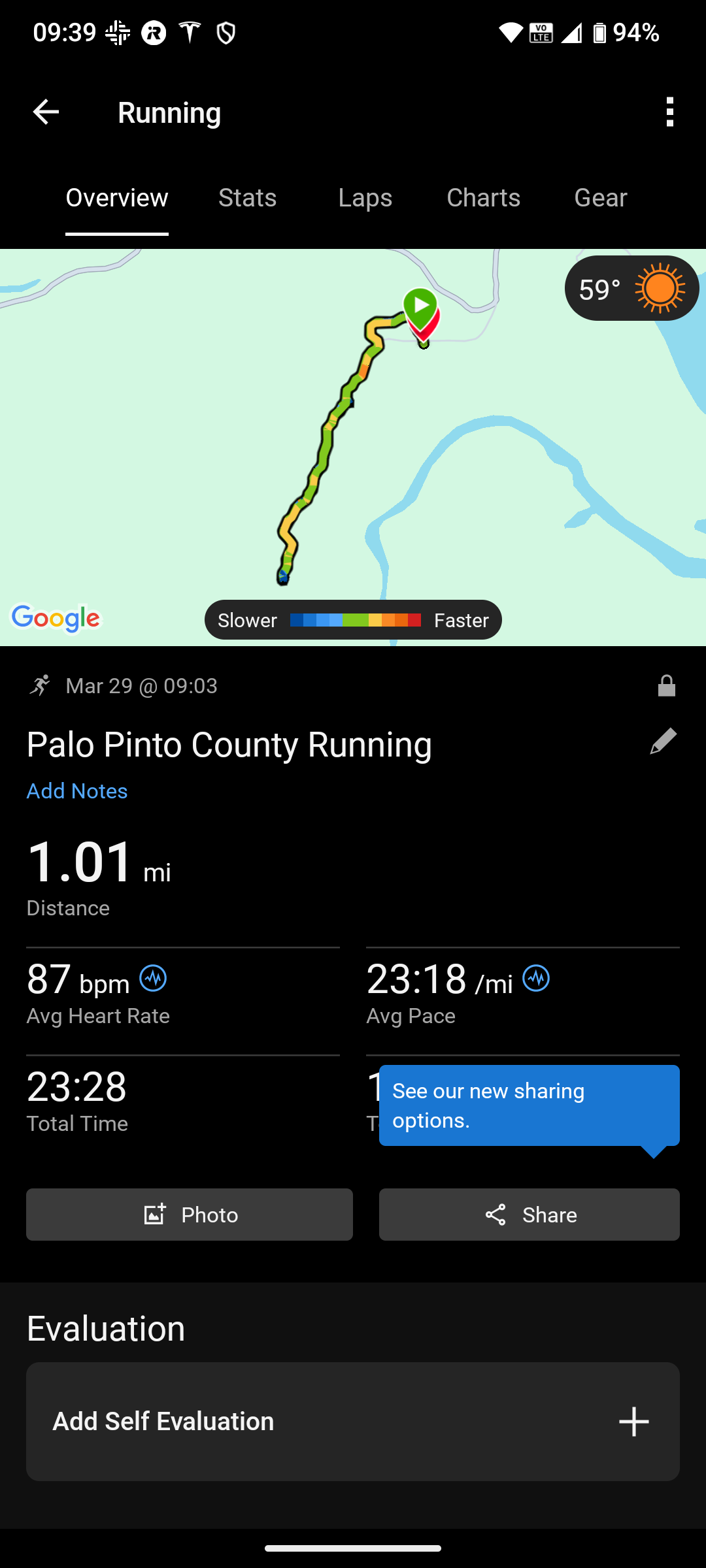The height and width of the screenshot is (1568, 706).
Task: Switch to the Laps tab
Action: point(365,198)
